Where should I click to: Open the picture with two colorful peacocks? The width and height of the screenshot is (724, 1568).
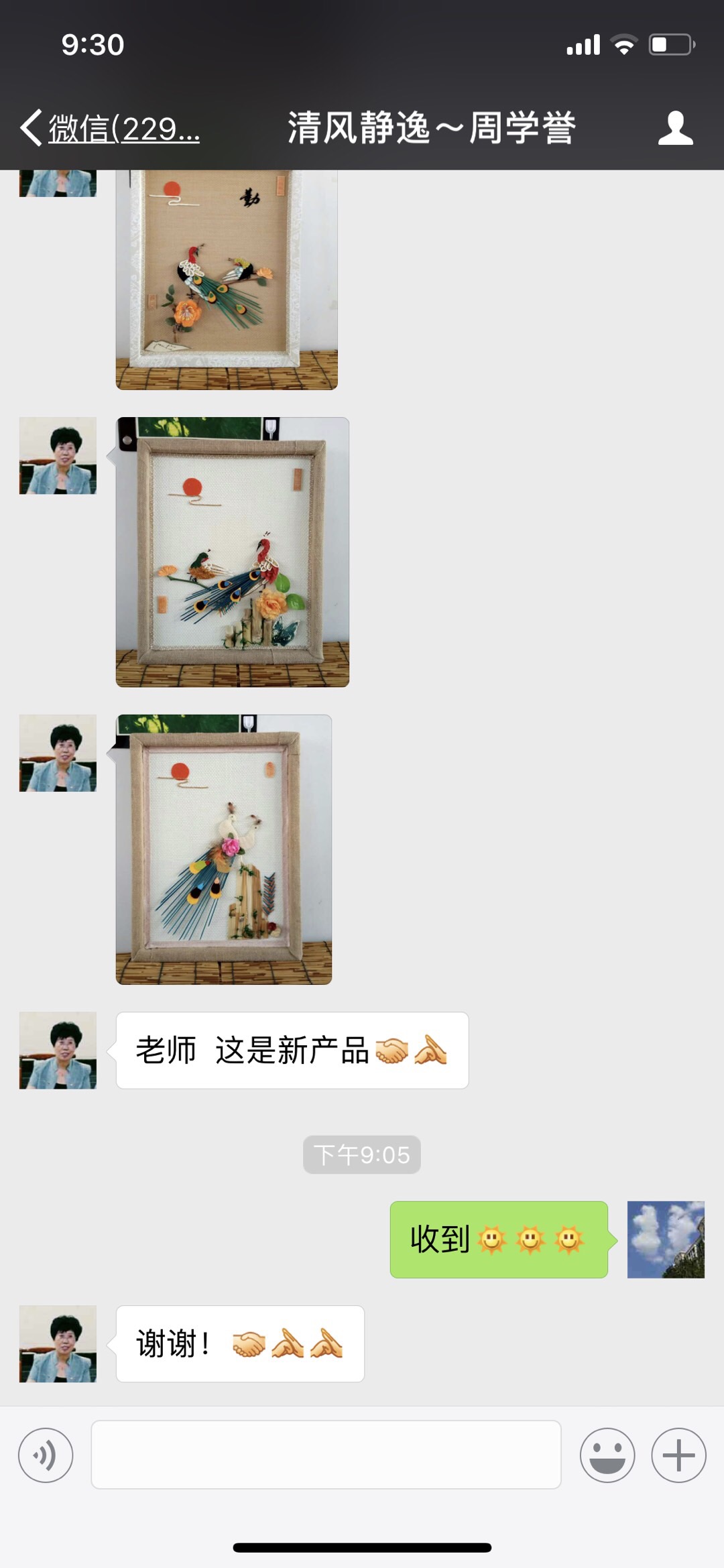[232, 552]
